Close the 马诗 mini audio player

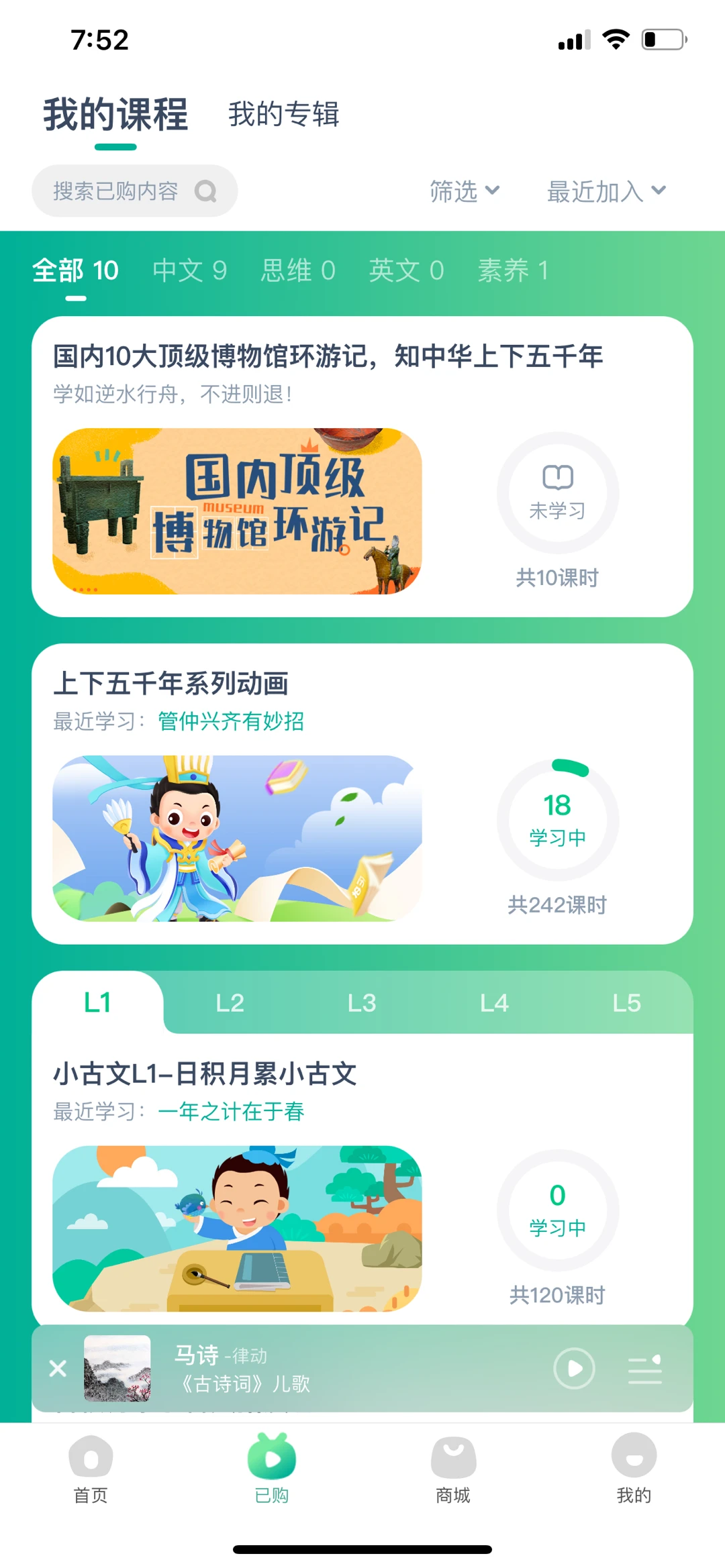[58, 1368]
